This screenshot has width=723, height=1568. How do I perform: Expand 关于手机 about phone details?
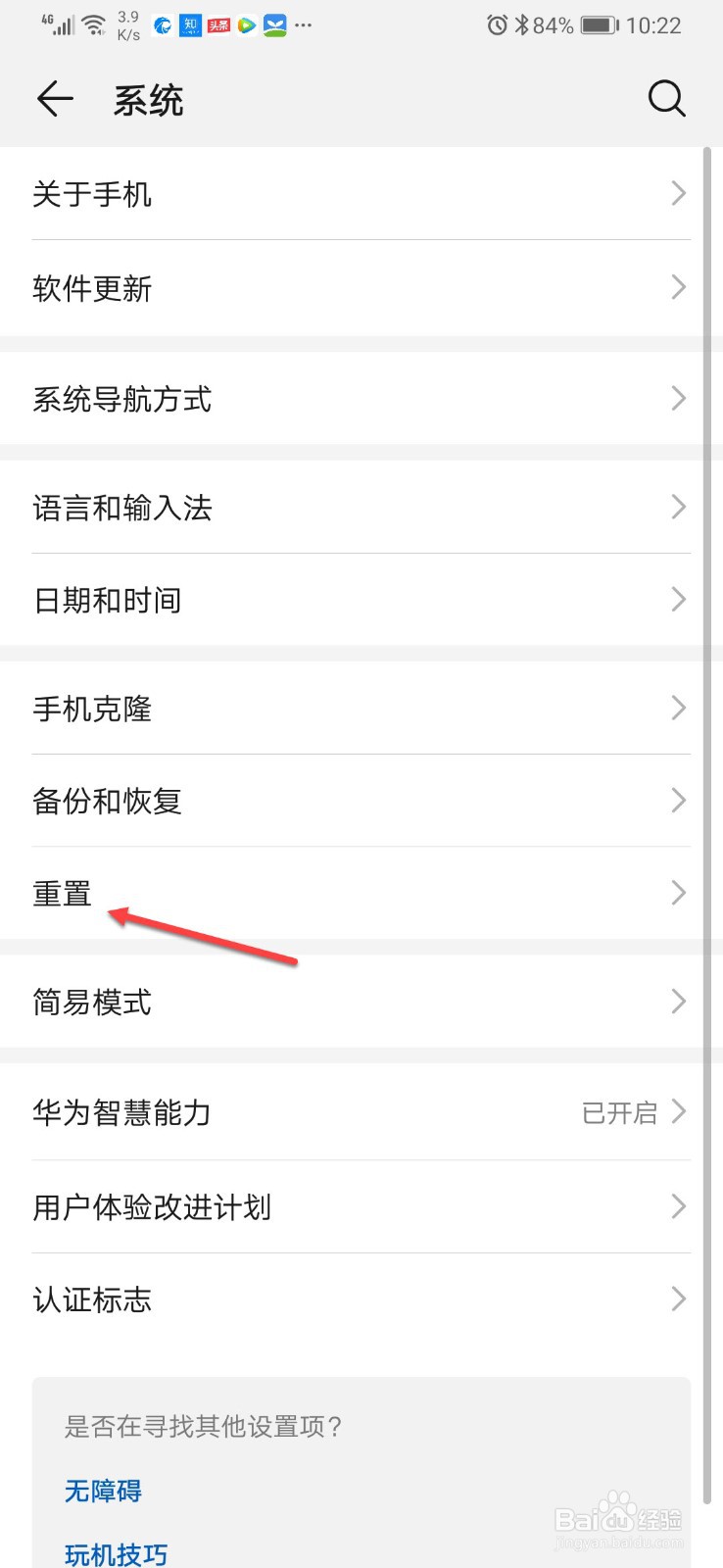click(x=361, y=194)
